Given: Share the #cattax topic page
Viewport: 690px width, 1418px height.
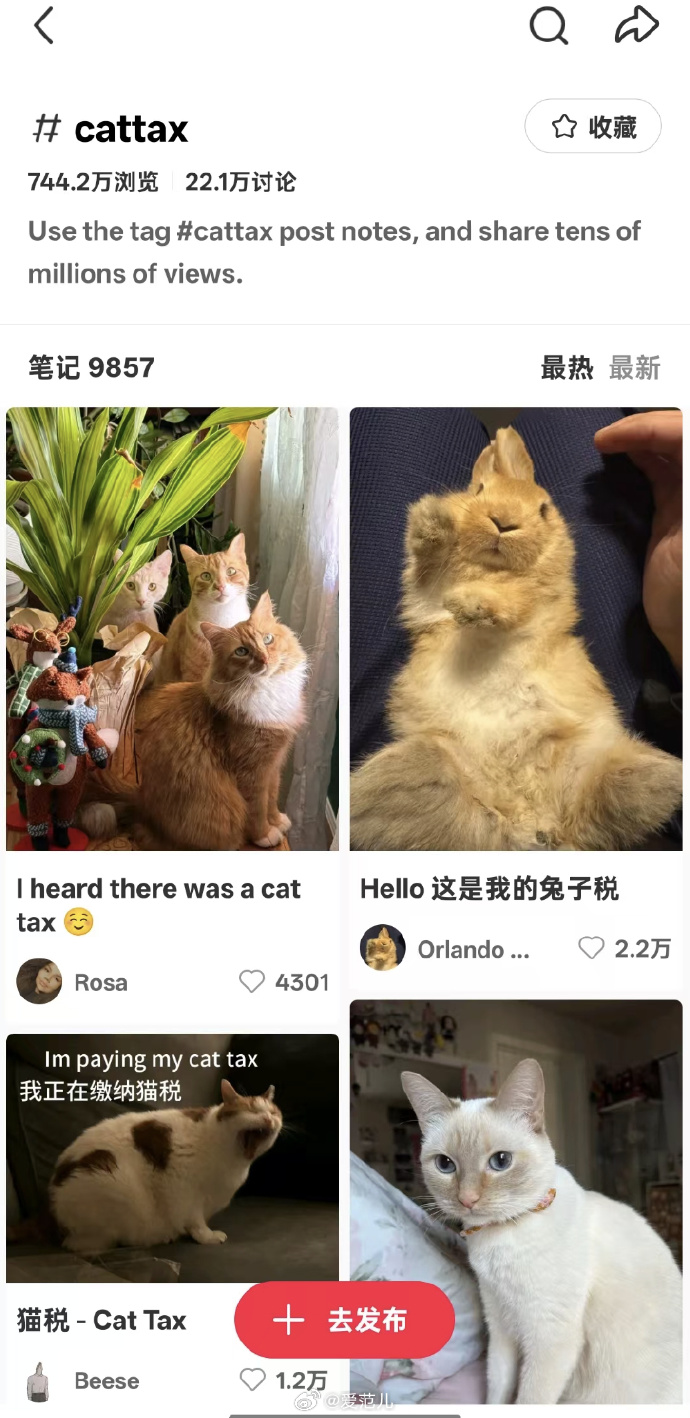Looking at the screenshot, I should coord(636,26).
